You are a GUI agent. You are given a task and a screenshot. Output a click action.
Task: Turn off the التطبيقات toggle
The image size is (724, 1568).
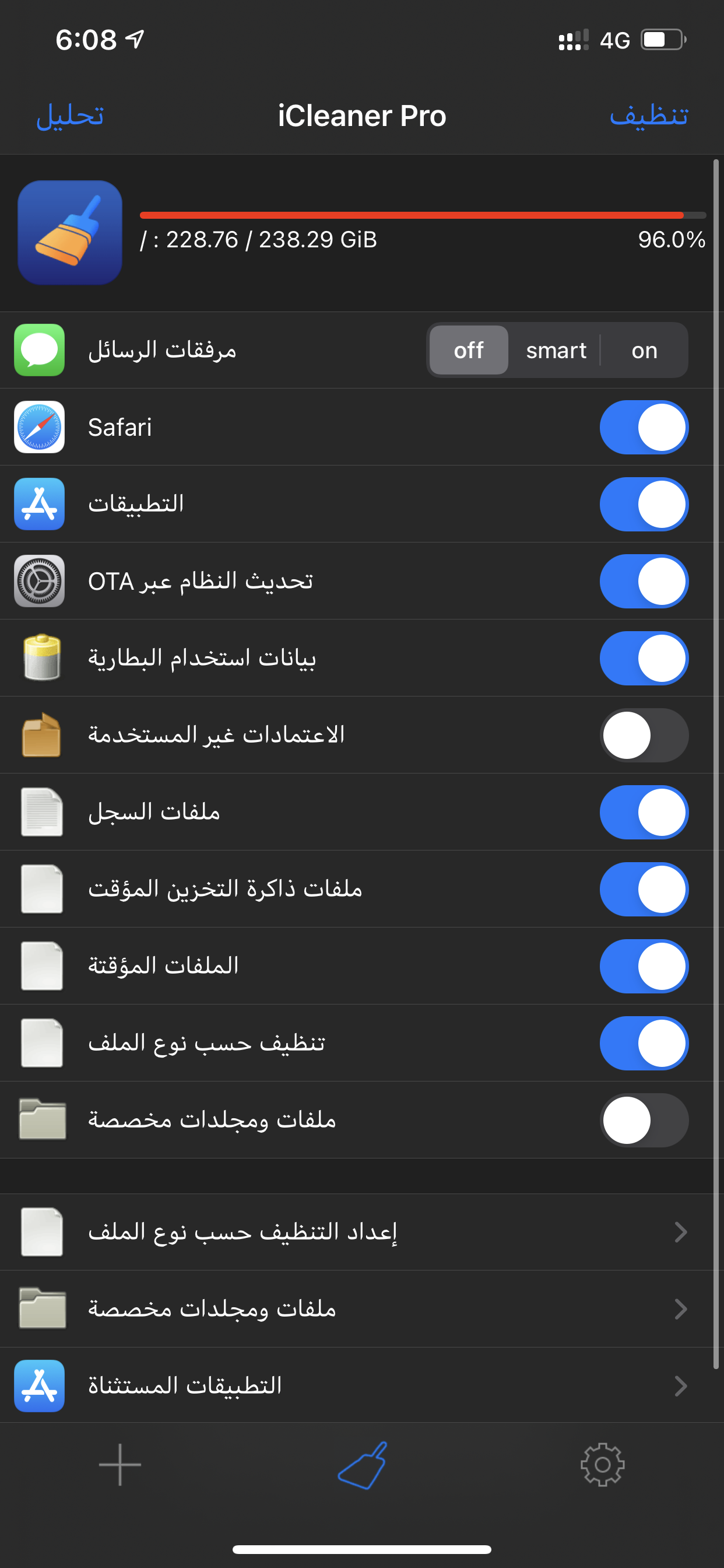pos(644,504)
